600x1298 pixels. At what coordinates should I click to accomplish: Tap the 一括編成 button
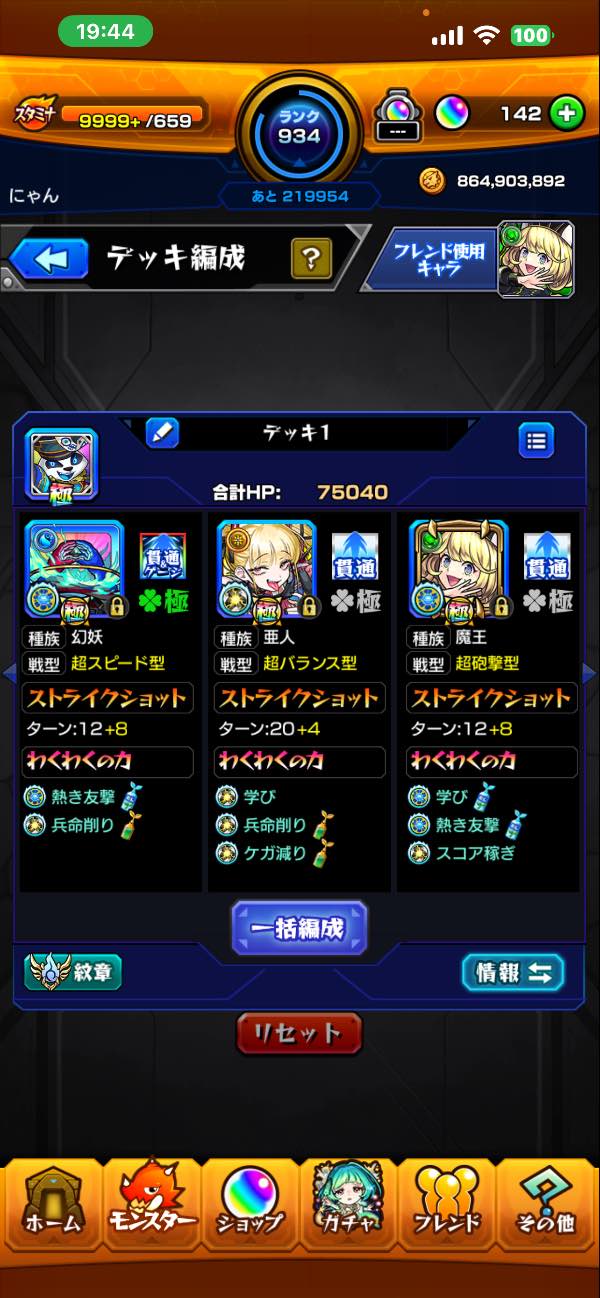pos(299,927)
